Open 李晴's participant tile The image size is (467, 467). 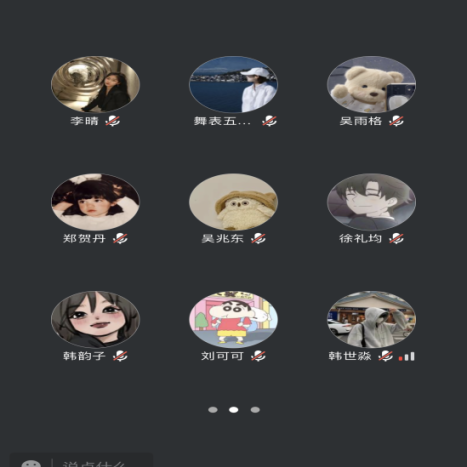tap(95, 84)
